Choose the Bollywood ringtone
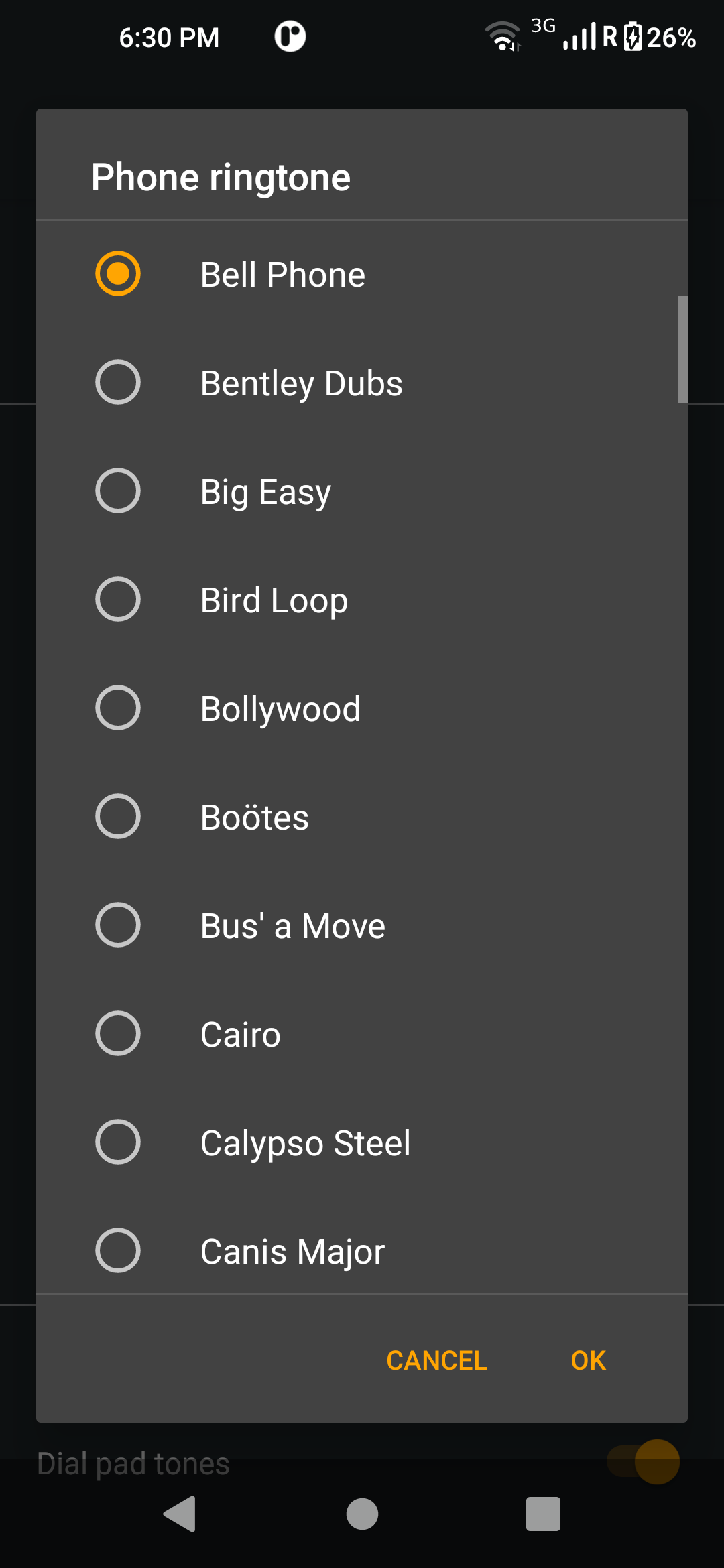This screenshot has width=724, height=1568. 362,708
